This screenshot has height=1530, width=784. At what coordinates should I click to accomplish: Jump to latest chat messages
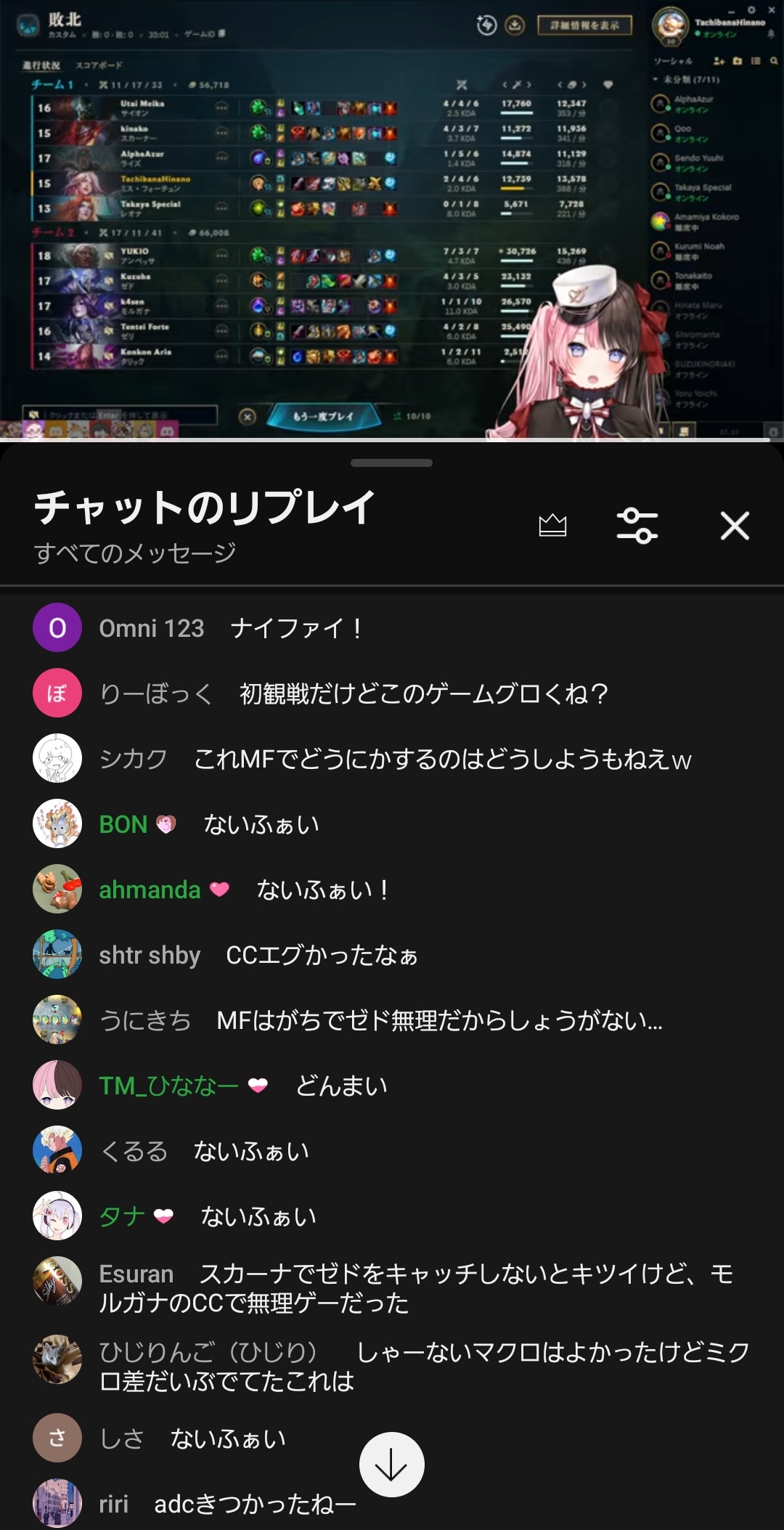click(x=392, y=1465)
